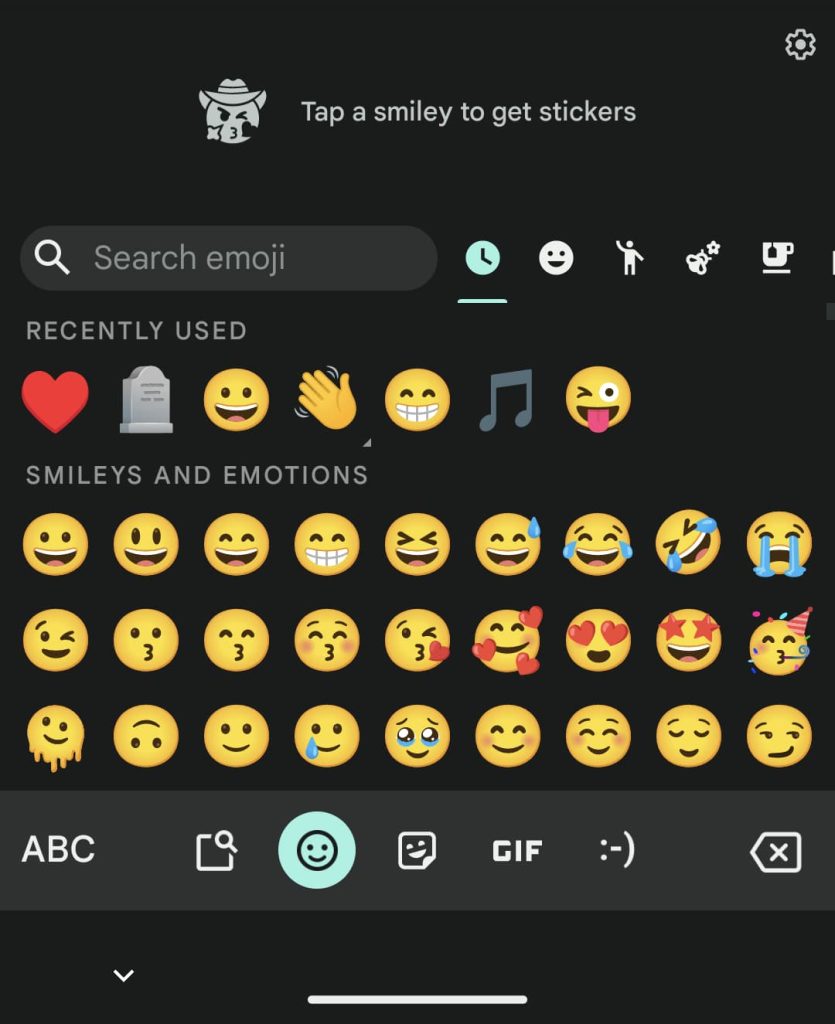Select the party face emoji

(779, 640)
